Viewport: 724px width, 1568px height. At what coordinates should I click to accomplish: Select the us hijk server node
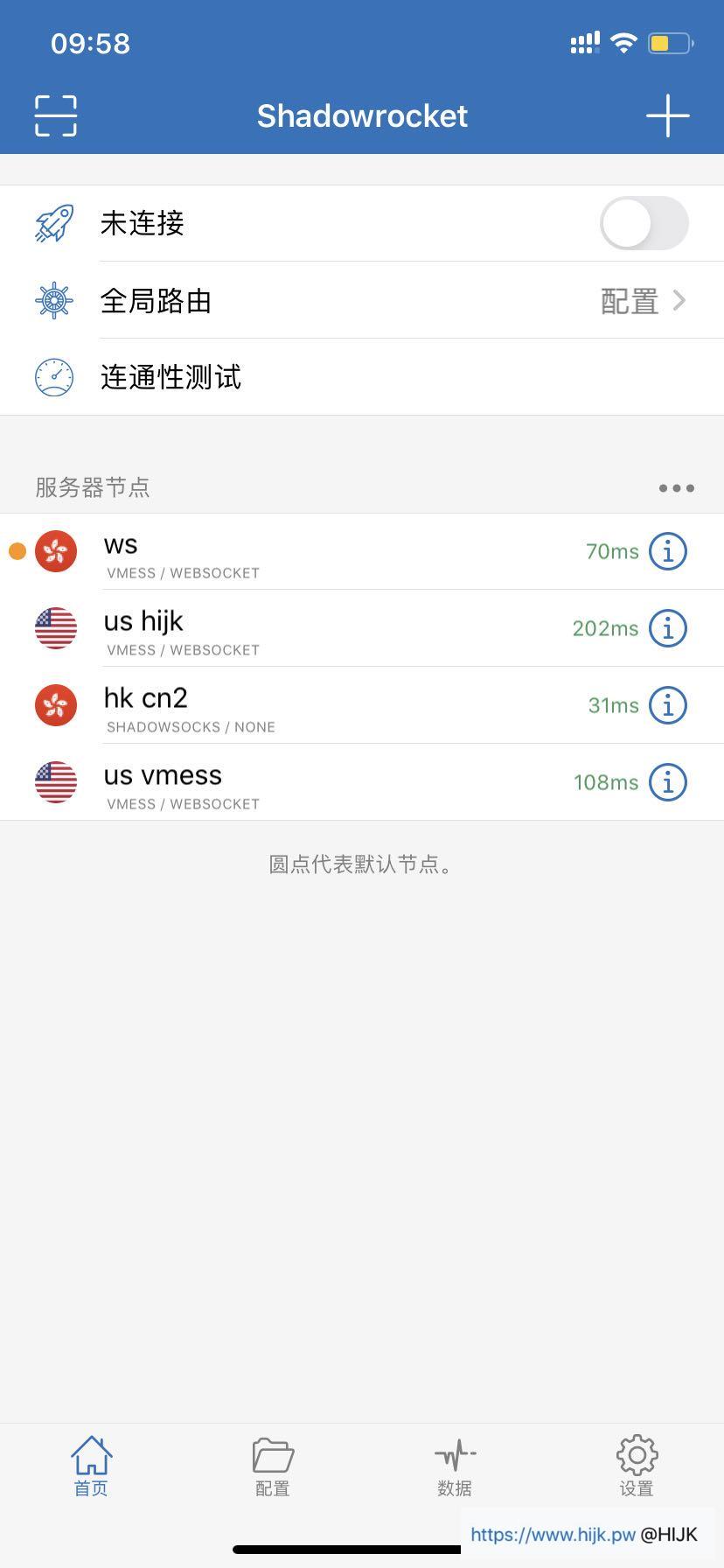[x=332, y=629]
